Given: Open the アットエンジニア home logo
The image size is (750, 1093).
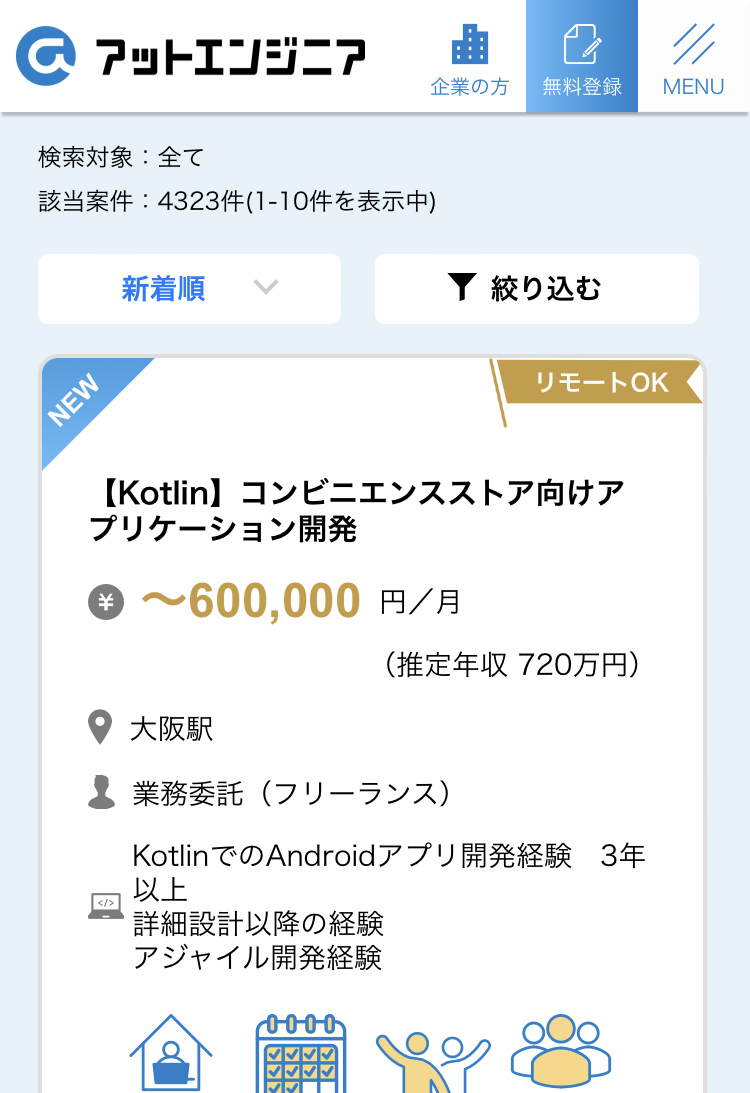Looking at the screenshot, I should coord(192,56).
